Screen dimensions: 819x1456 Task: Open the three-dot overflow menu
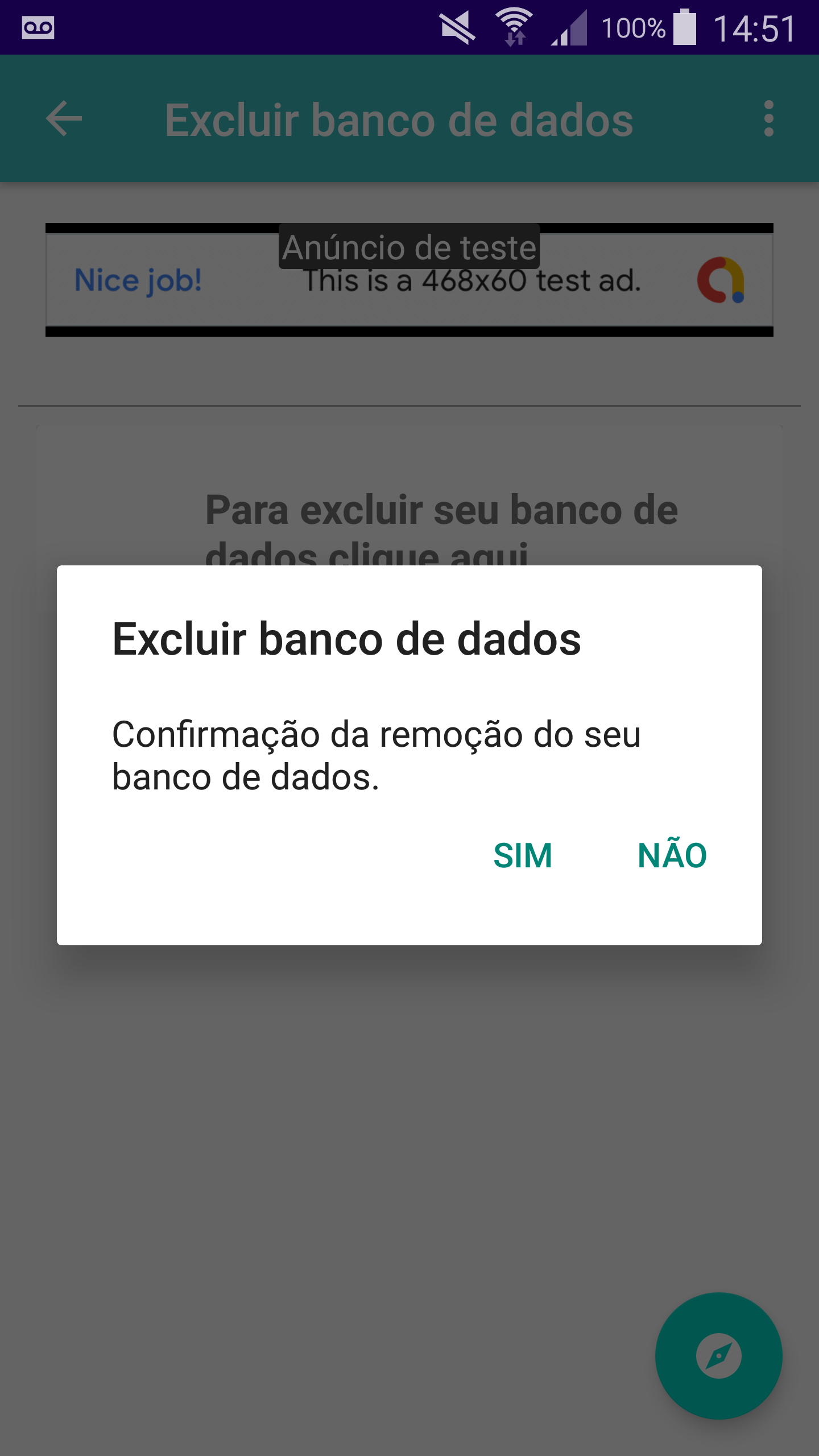coord(769,119)
